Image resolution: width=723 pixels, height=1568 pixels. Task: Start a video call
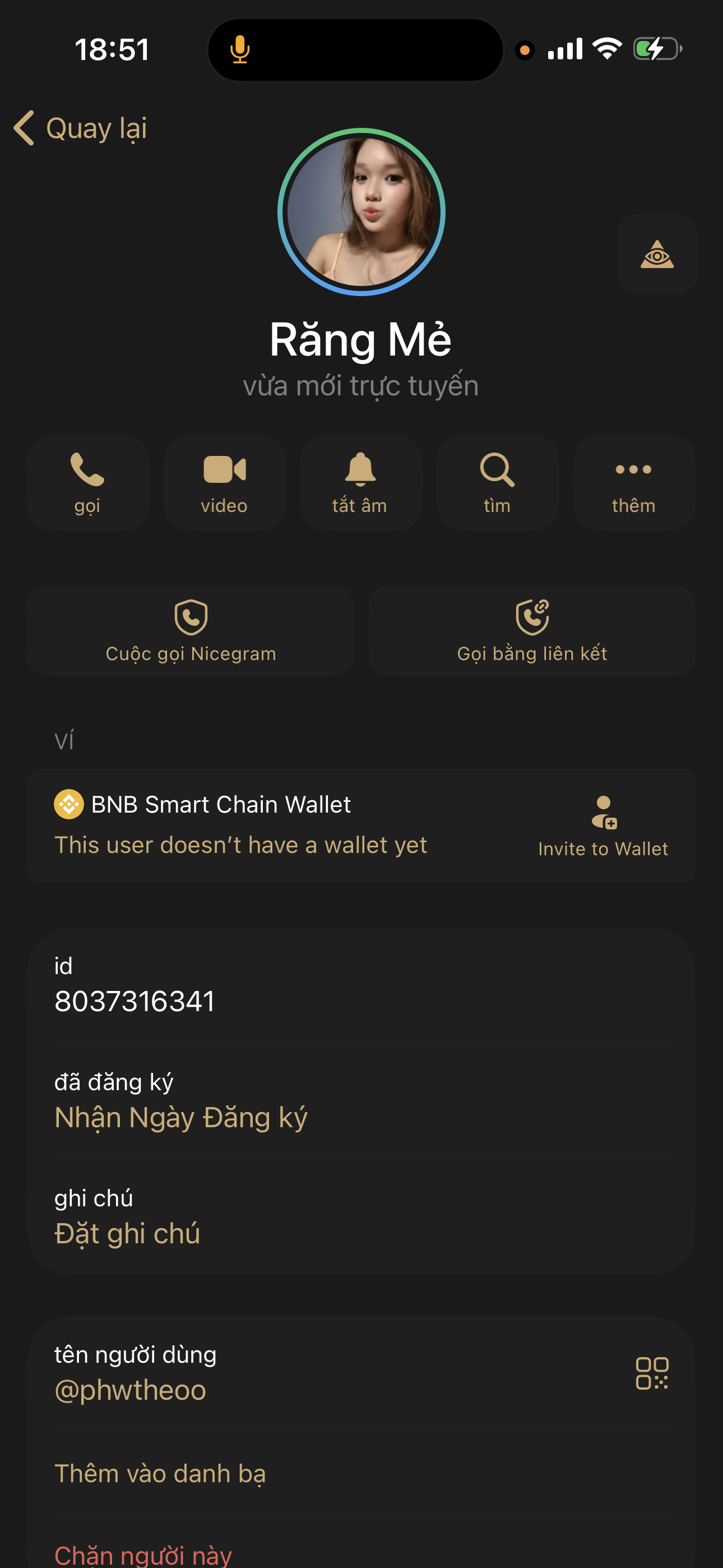(x=225, y=483)
